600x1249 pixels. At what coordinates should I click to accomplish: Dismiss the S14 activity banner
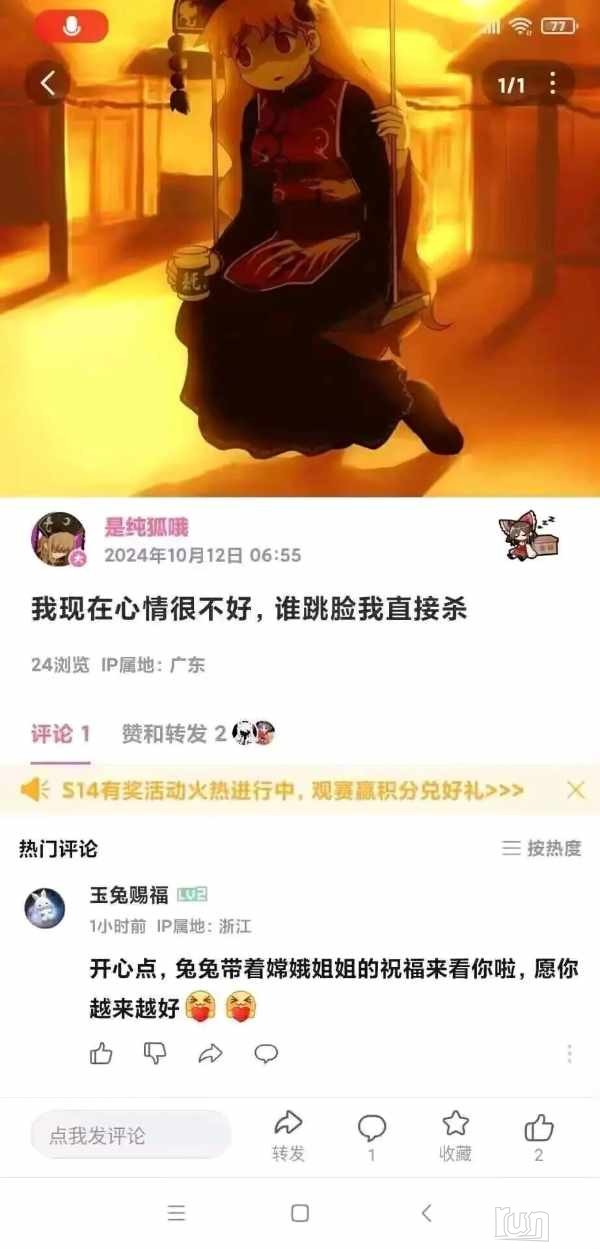tap(576, 790)
